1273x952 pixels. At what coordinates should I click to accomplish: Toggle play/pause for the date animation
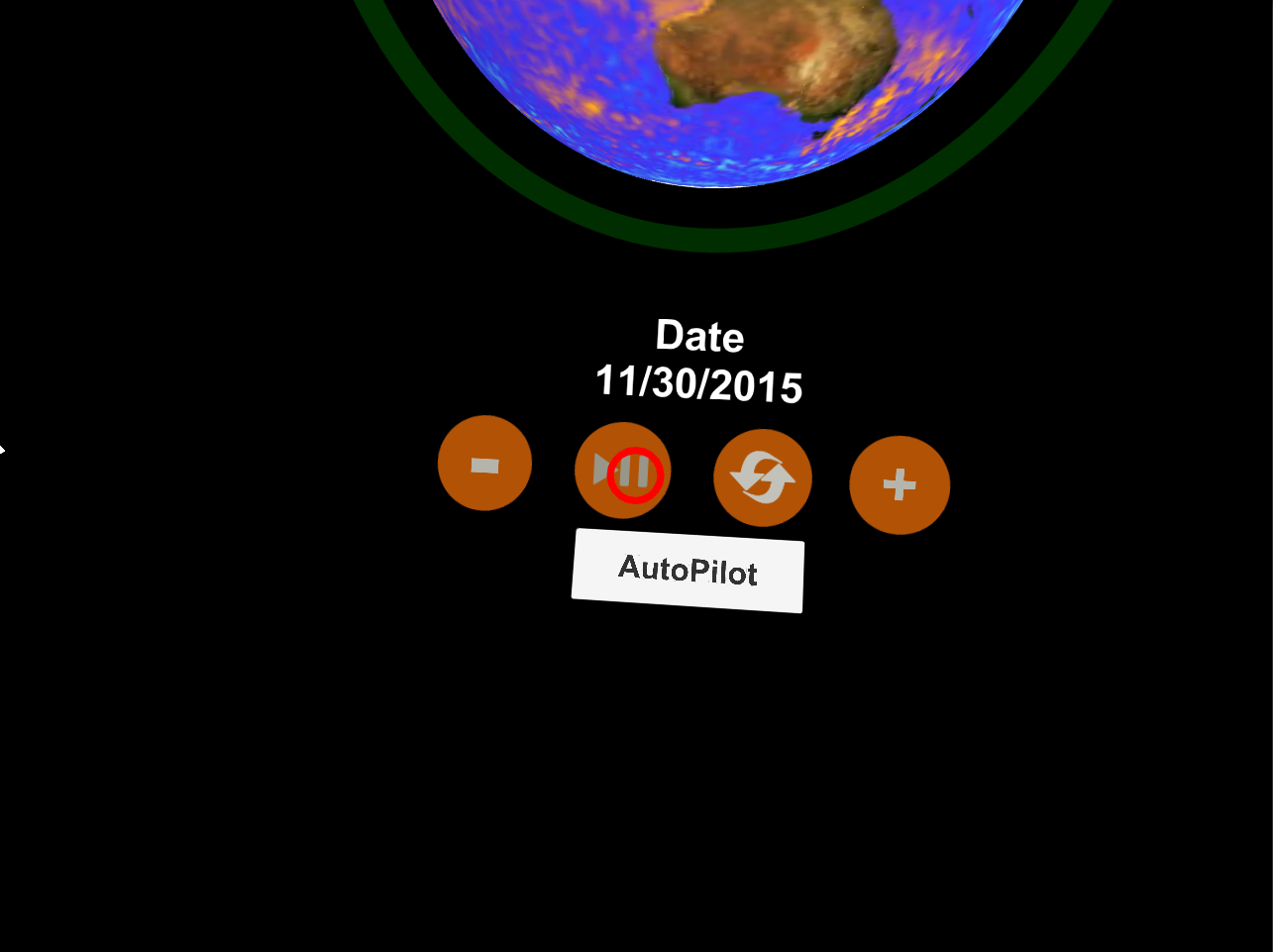[623, 471]
